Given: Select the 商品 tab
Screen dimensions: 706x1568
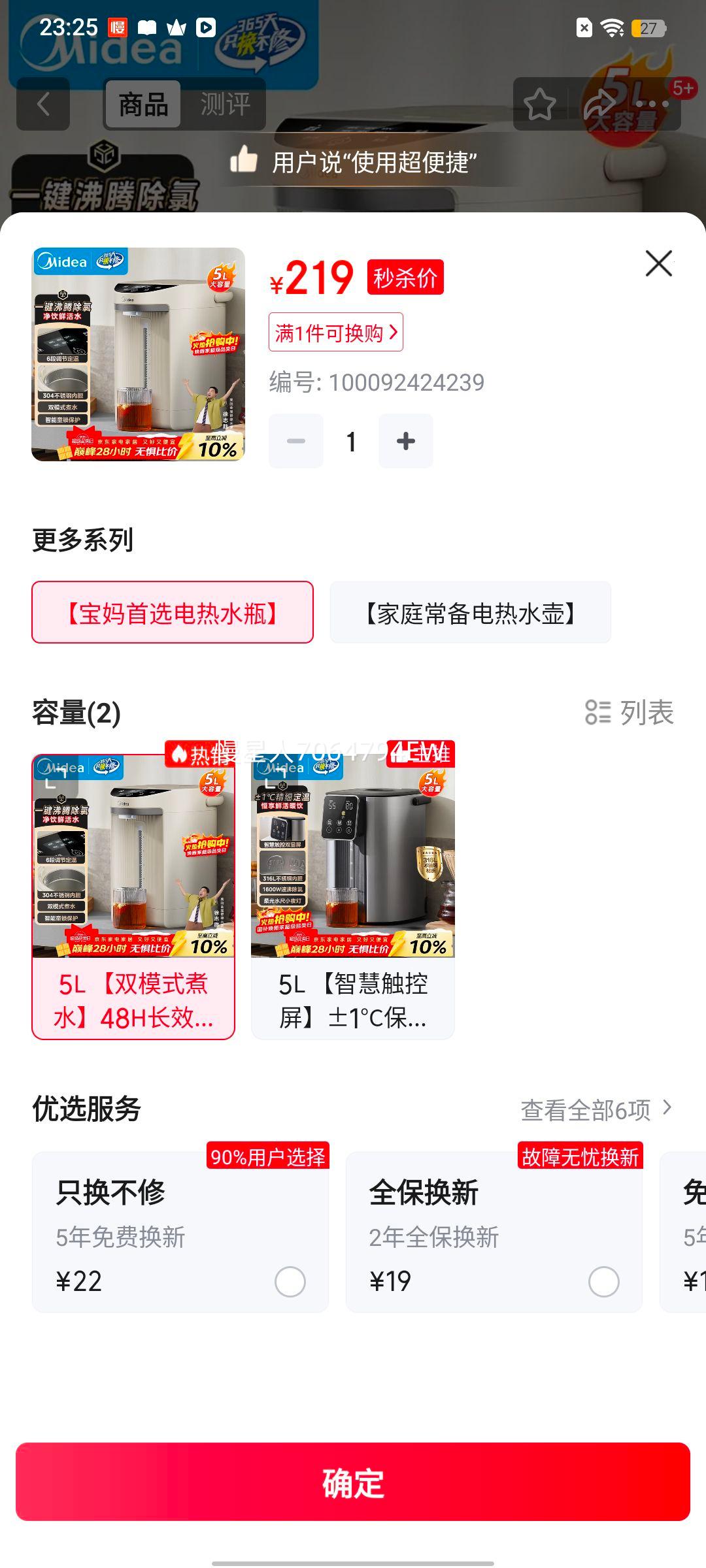Looking at the screenshot, I should (x=143, y=103).
